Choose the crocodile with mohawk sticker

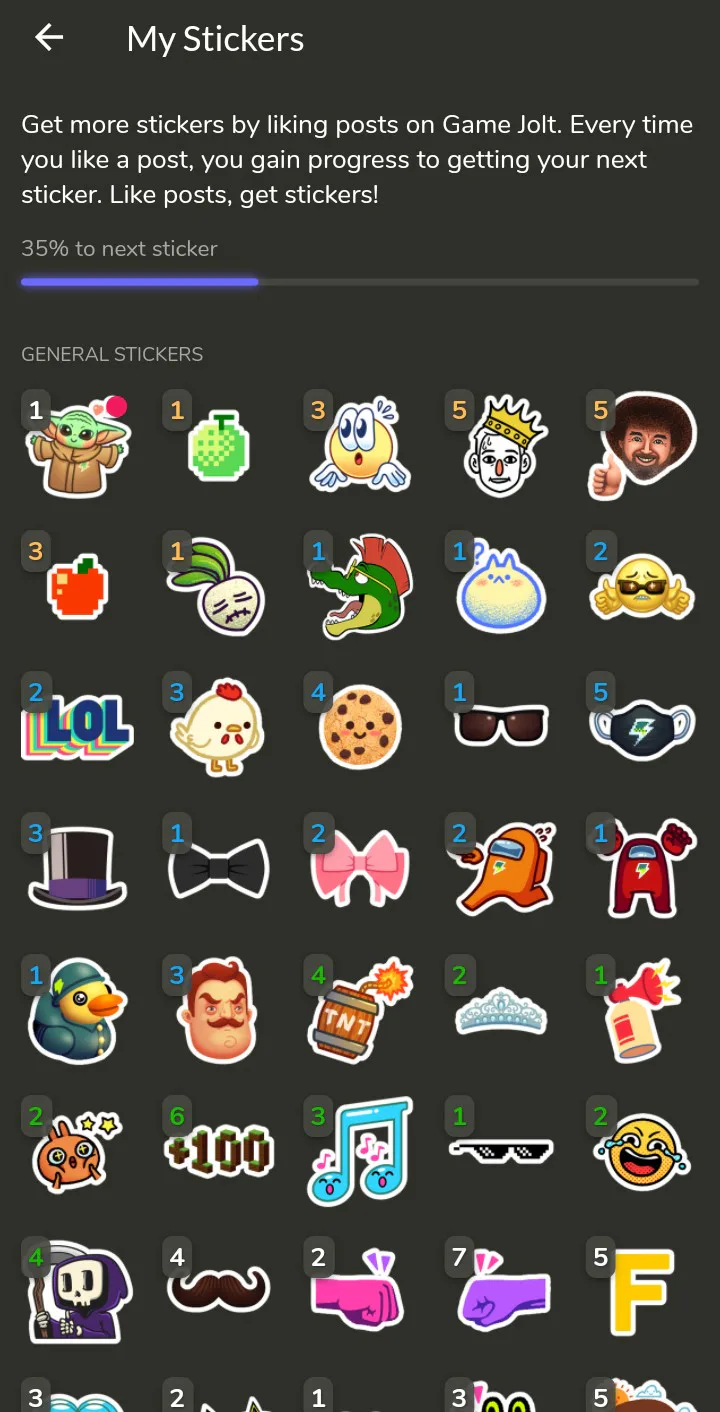pos(360,587)
